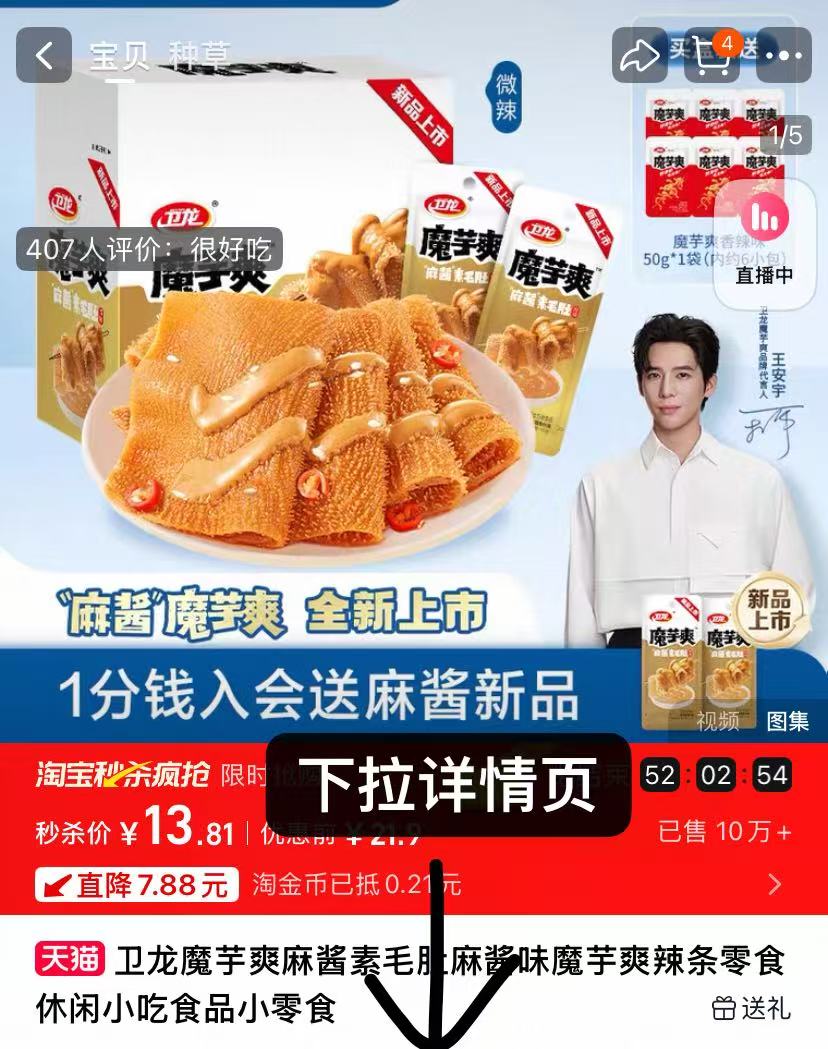Open the more options ellipsis icon
This screenshot has width=828, height=1049.
click(x=786, y=57)
